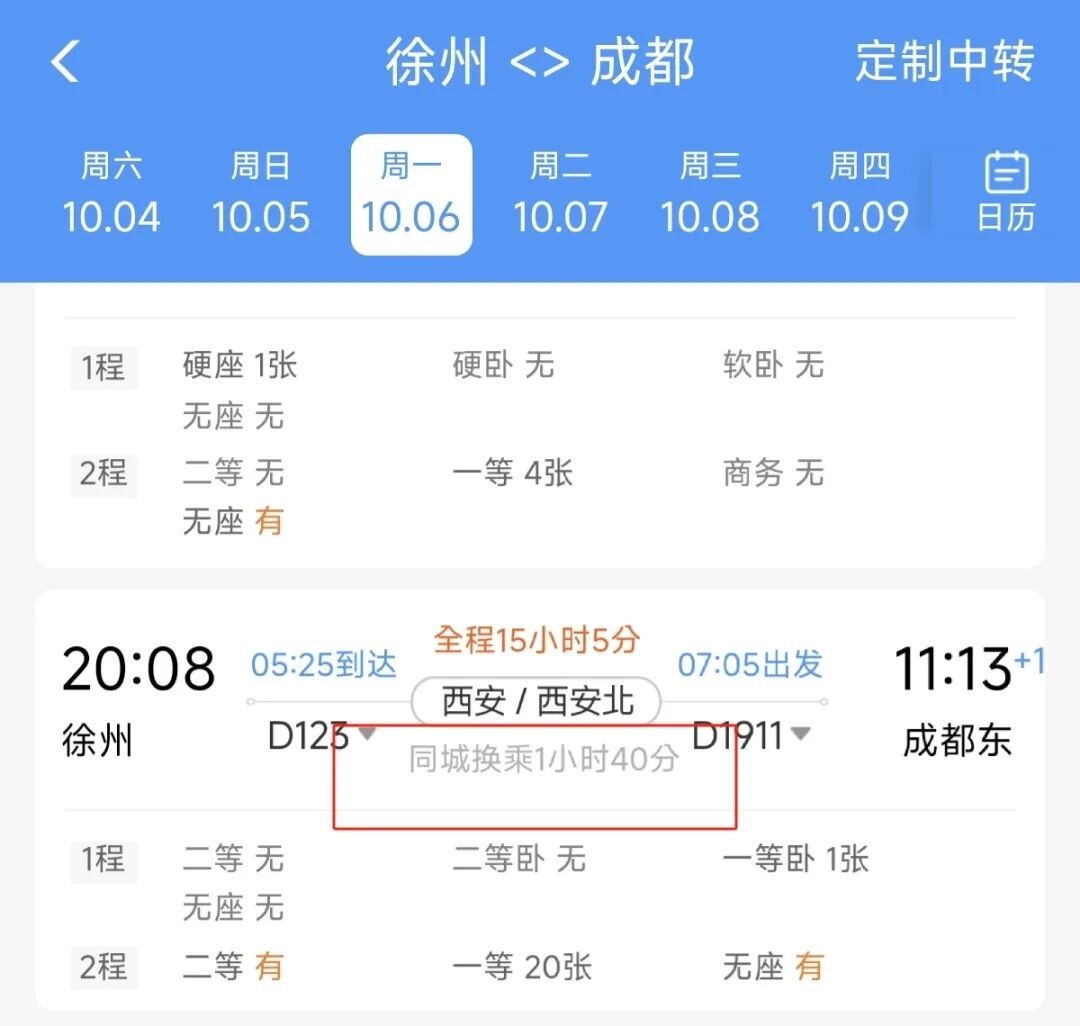The image size is (1080, 1026).
Task: Open the 20:08 徐州 to 成都东 transfer itinerary
Action: point(539,800)
